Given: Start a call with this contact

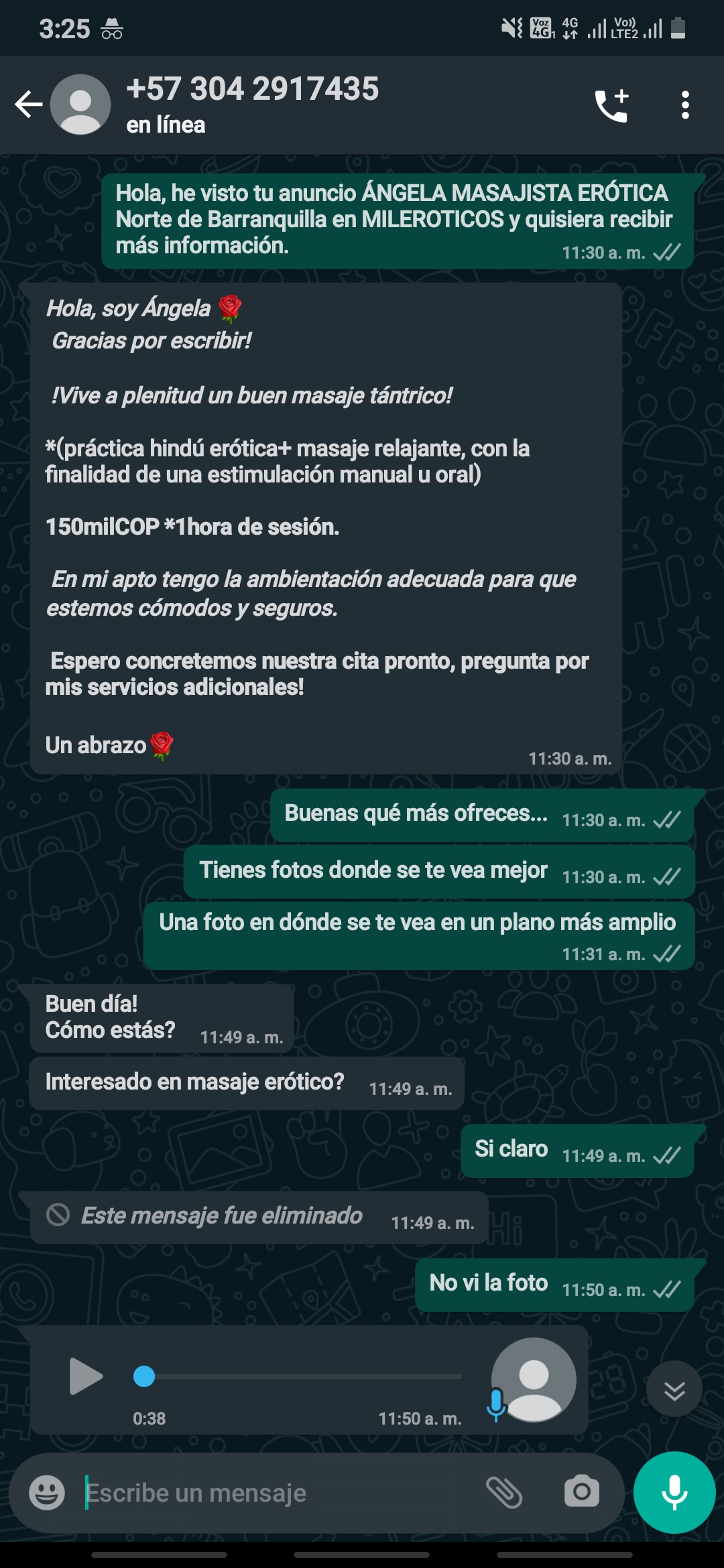Looking at the screenshot, I should point(611,105).
